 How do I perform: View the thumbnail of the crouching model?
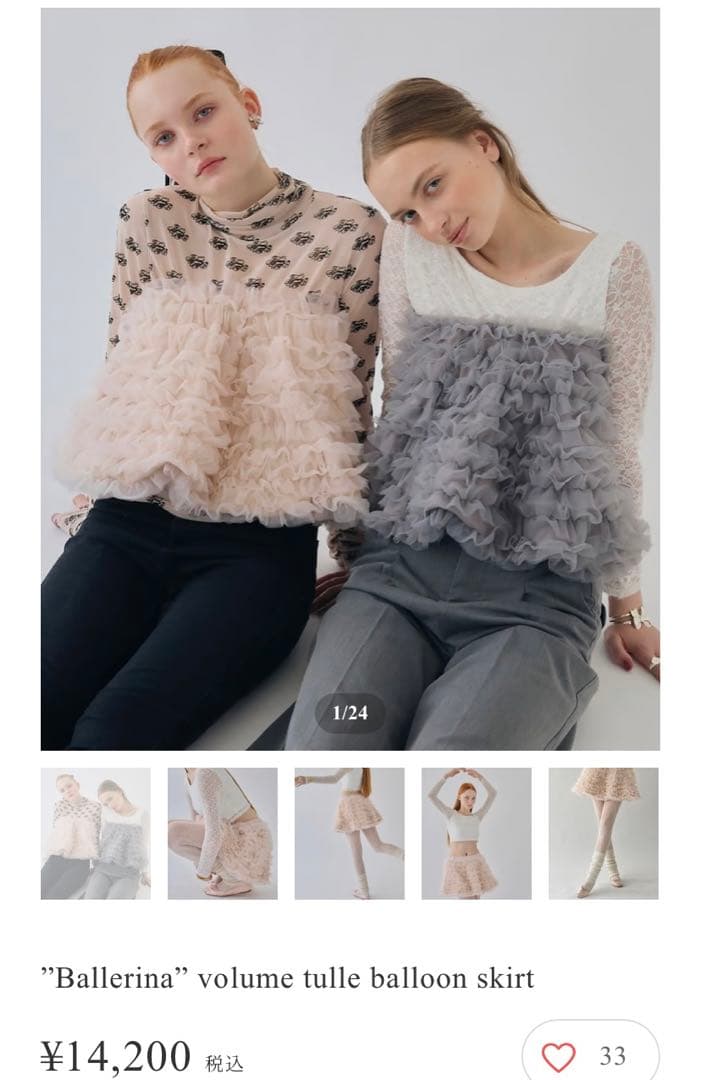(222, 833)
